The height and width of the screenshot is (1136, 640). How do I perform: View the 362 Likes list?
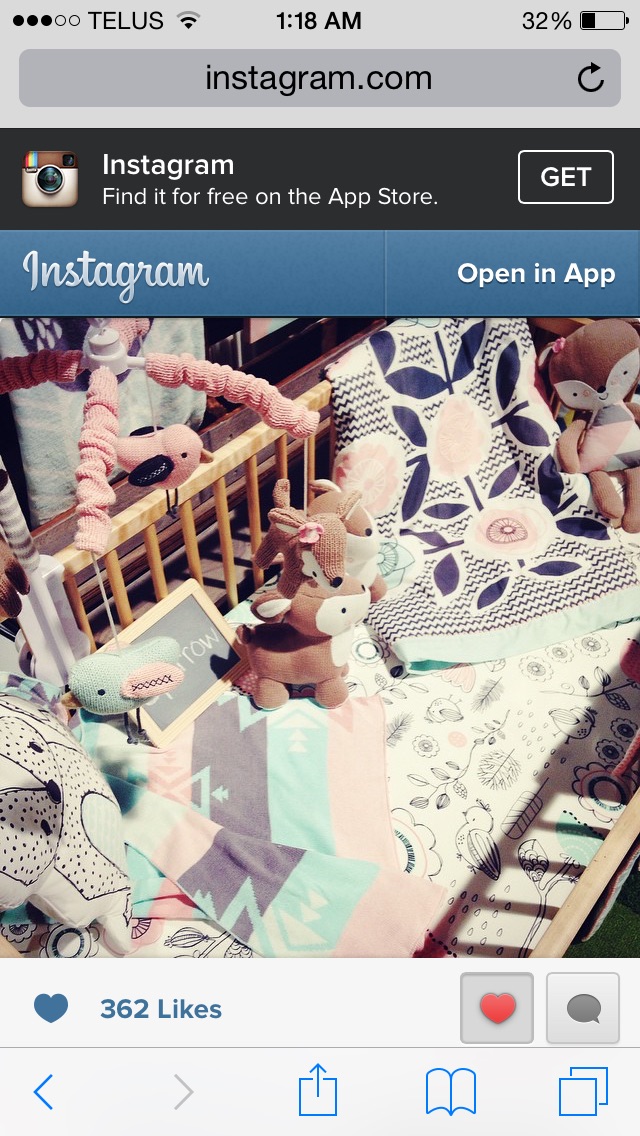(x=160, y=1009)
